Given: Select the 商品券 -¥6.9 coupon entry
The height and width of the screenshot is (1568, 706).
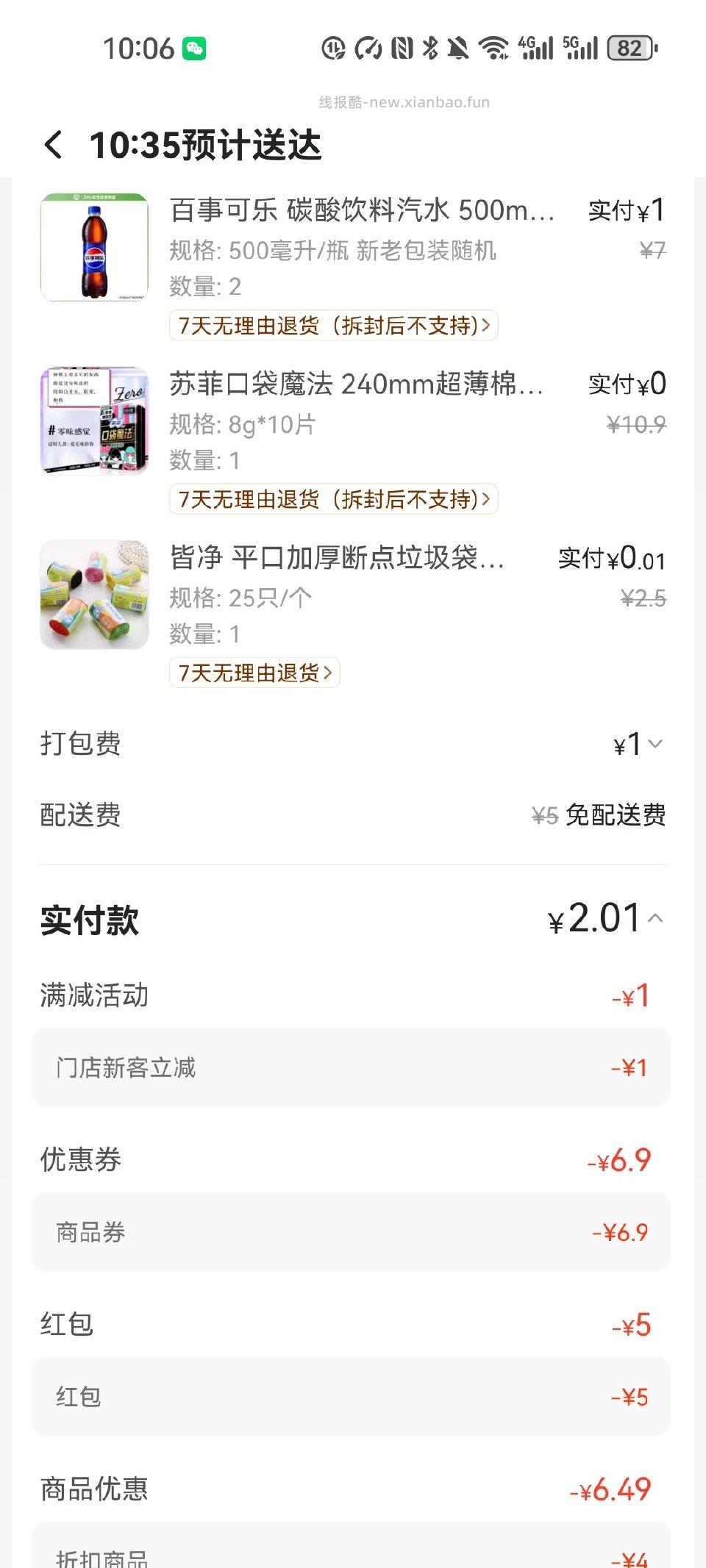Looking at the screenshot, I should pos(349,1231).
